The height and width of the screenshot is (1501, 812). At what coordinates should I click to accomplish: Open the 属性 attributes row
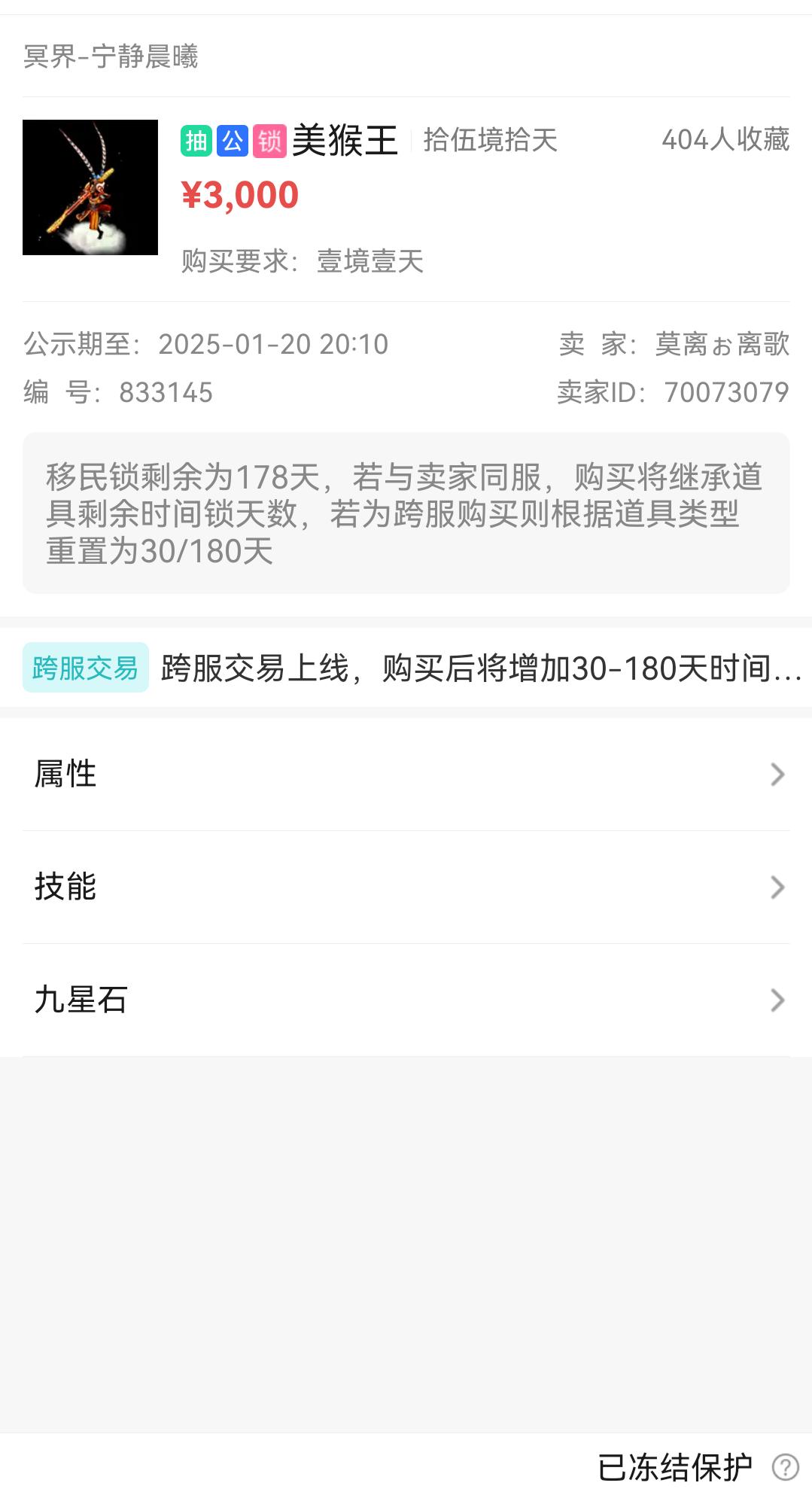406,774
